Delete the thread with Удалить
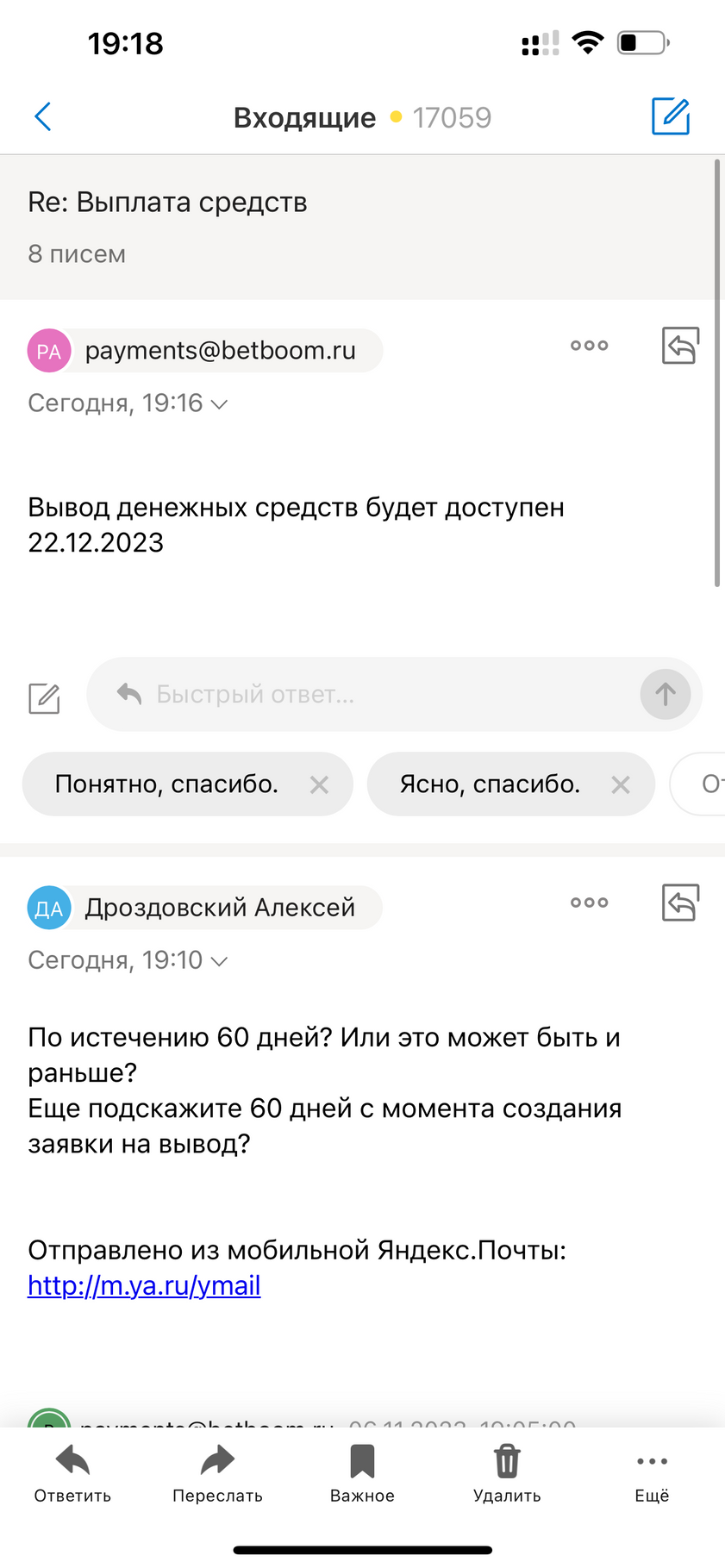Image resolution: width=725 pixels, height=1568 pixels. pos(507,1475)
